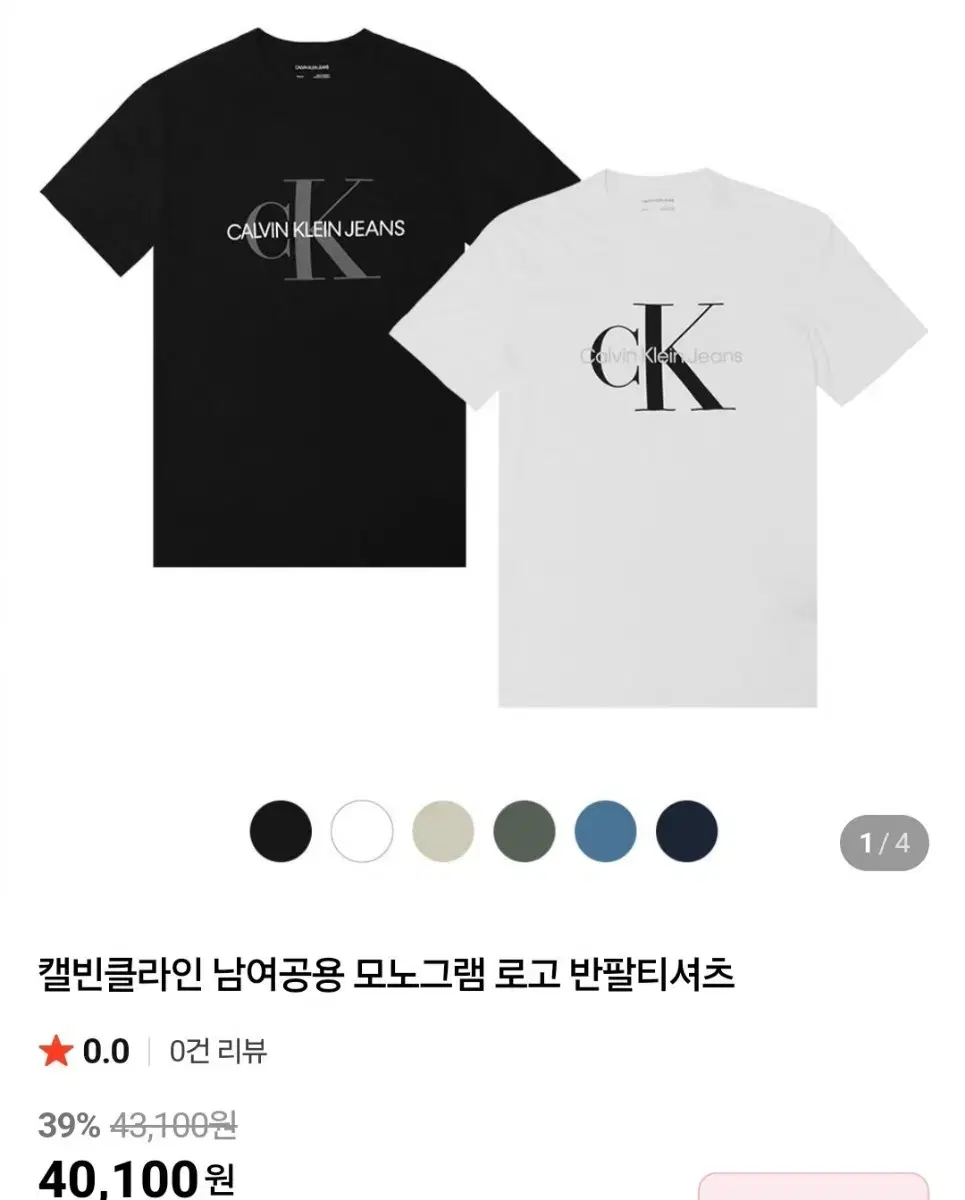This screenshot has width=965, height=1200.
Task: Select the blue color swatch
Action: (x=608, y=834)
